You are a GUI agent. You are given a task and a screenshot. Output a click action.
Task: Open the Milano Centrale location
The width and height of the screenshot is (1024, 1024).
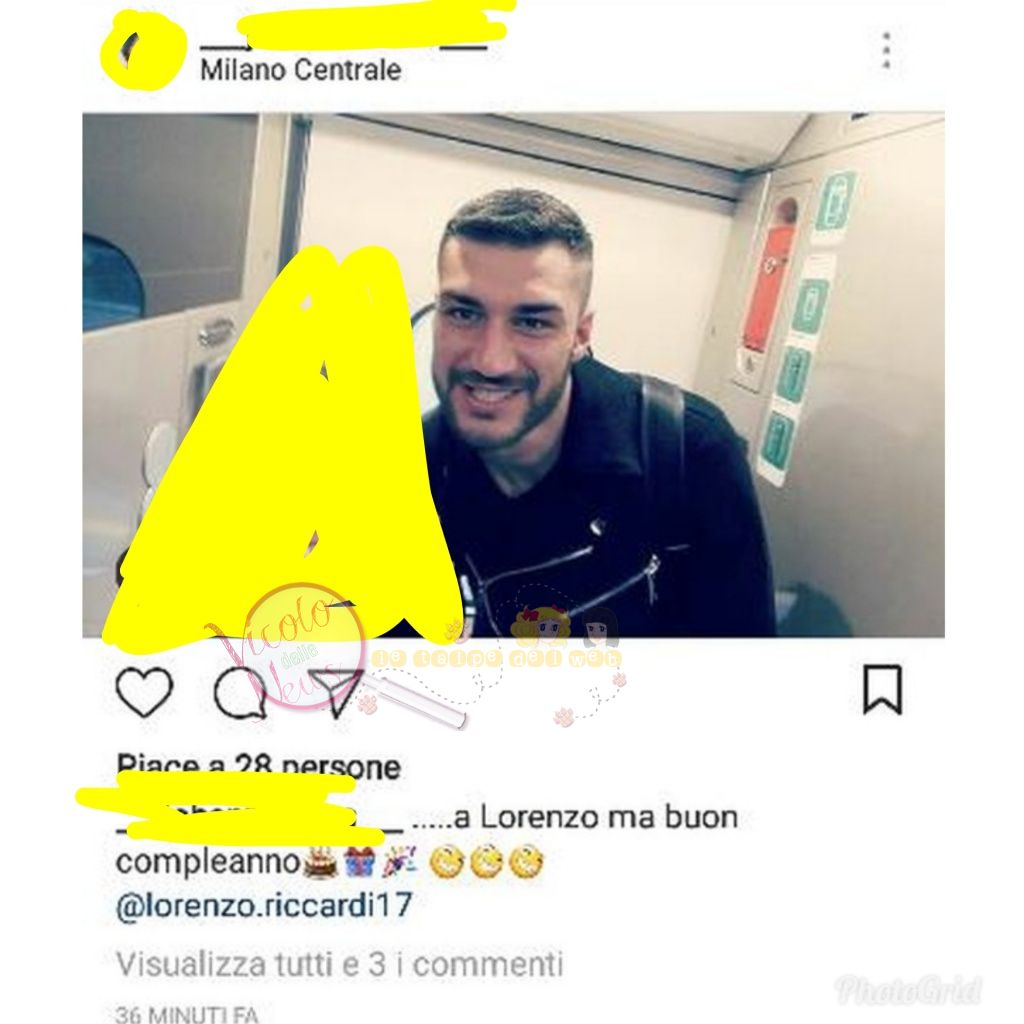[300, 70]
